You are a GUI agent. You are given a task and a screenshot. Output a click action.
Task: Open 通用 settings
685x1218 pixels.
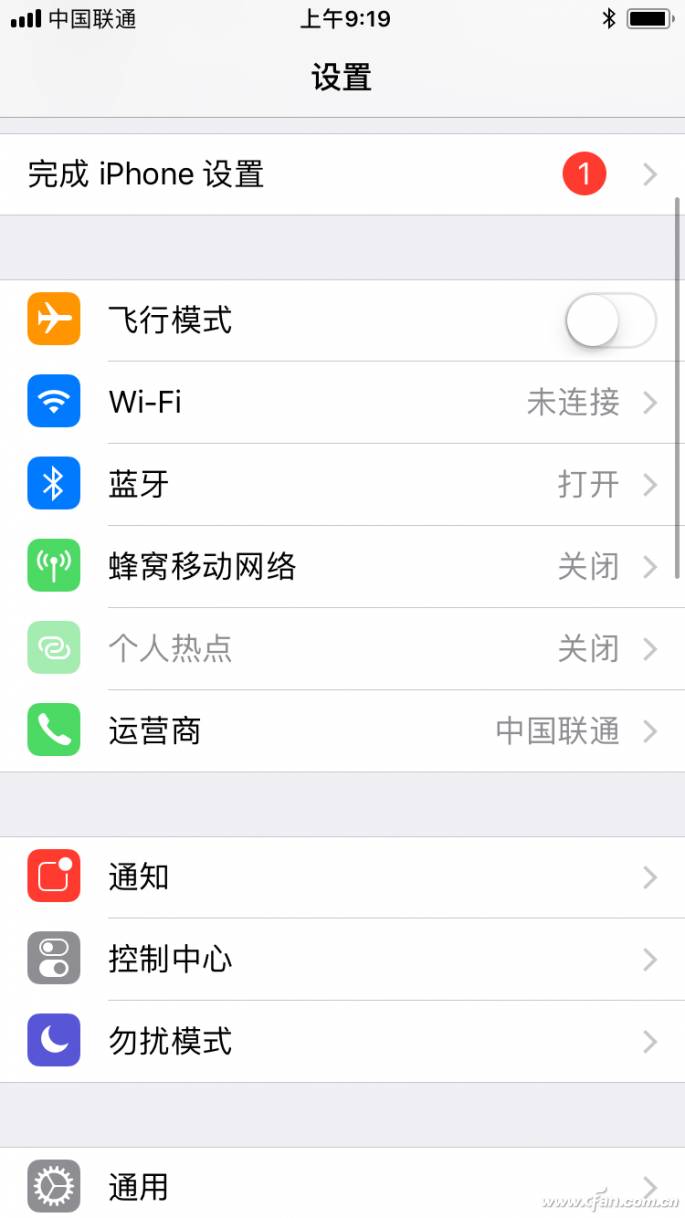click(340, 1187)
